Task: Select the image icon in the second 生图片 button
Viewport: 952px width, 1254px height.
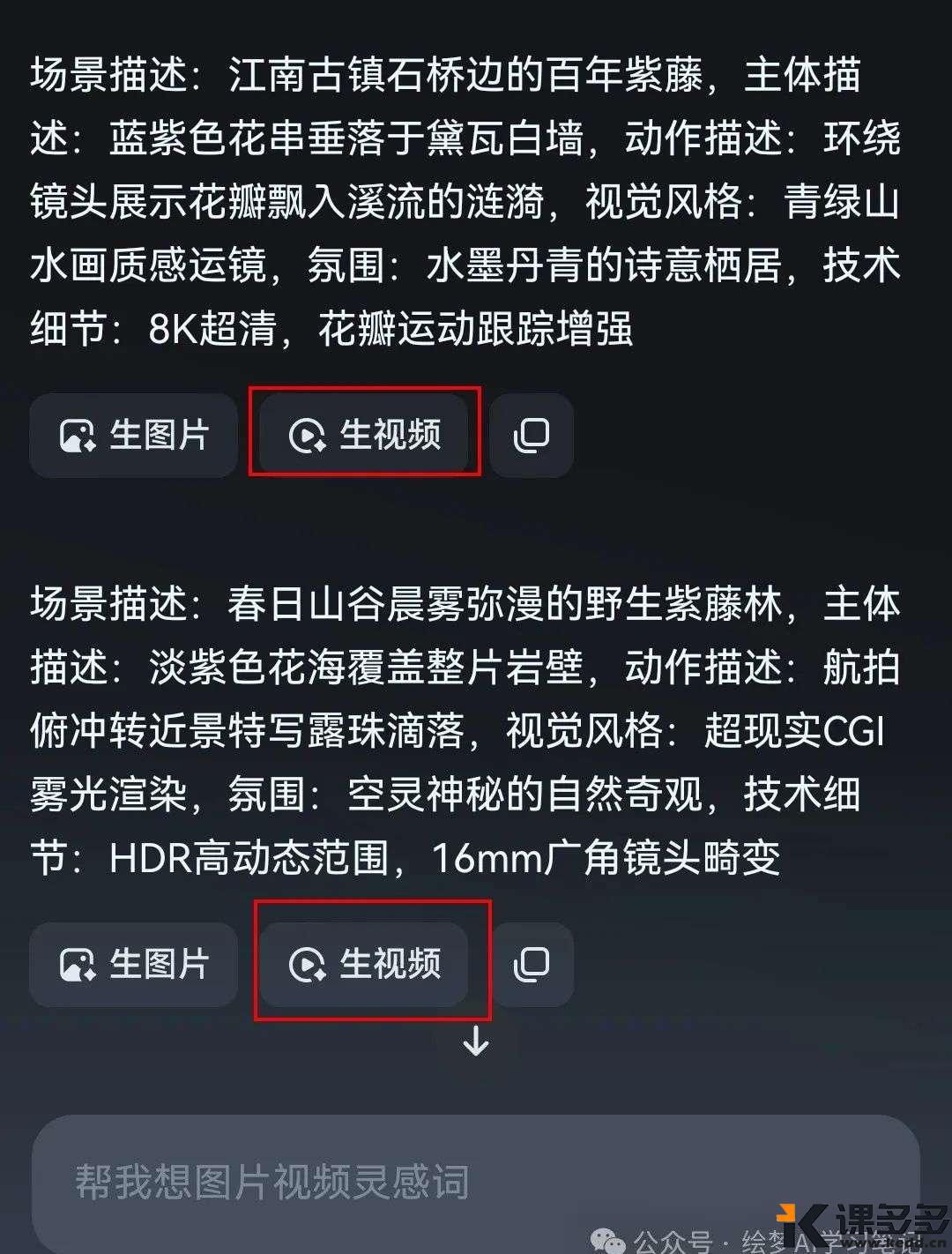Action: [x=78, y=964]
